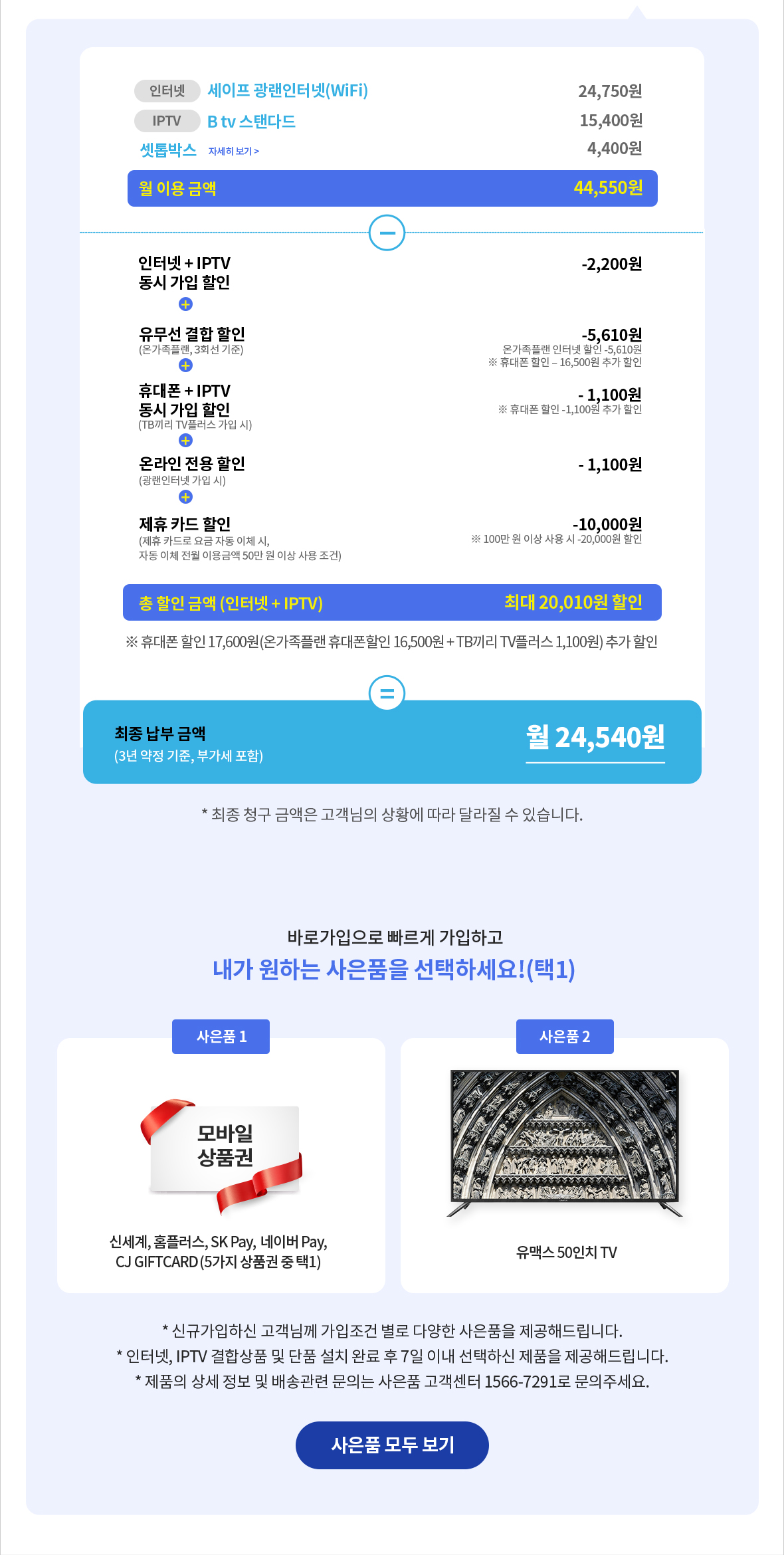Open the 자세히 보기 link next to 셋톱박스
This screenshot has height=1555, width=784.
233,152
